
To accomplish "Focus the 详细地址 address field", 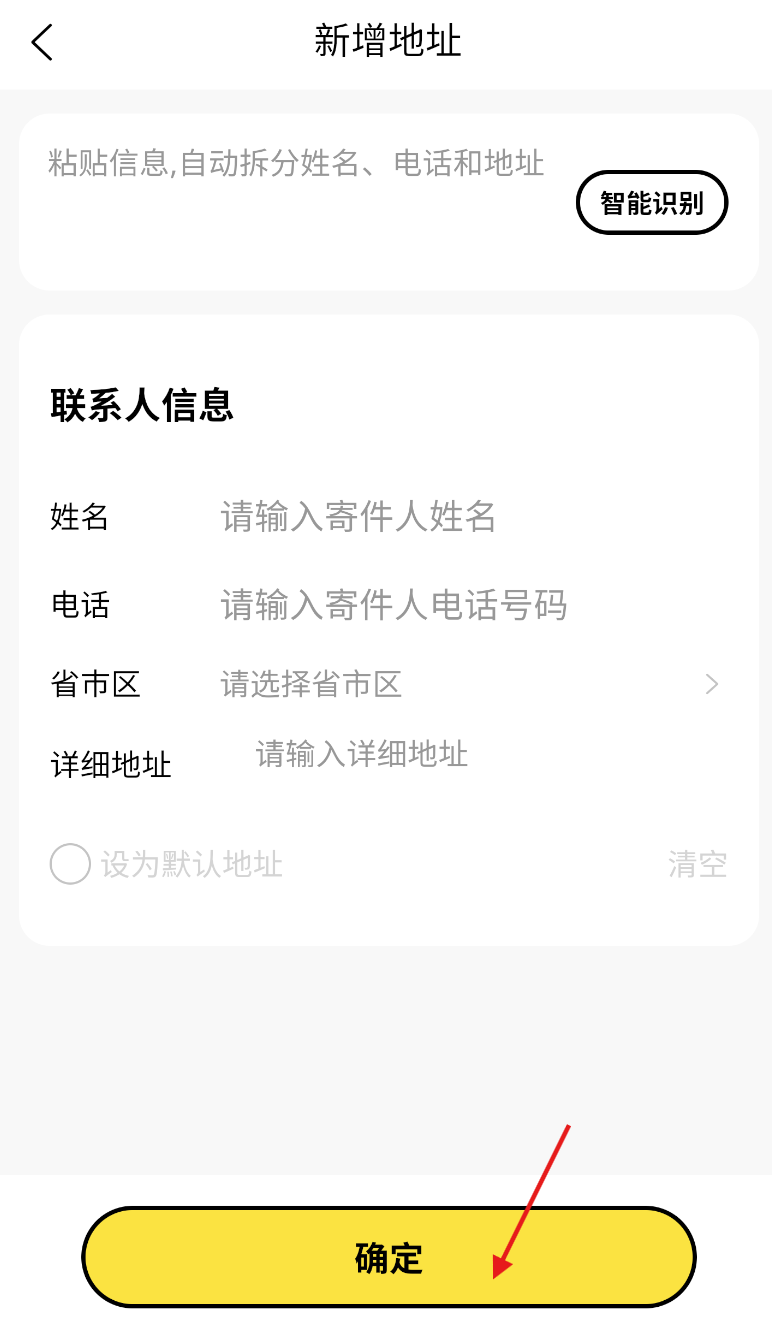I will click(450, 755).
